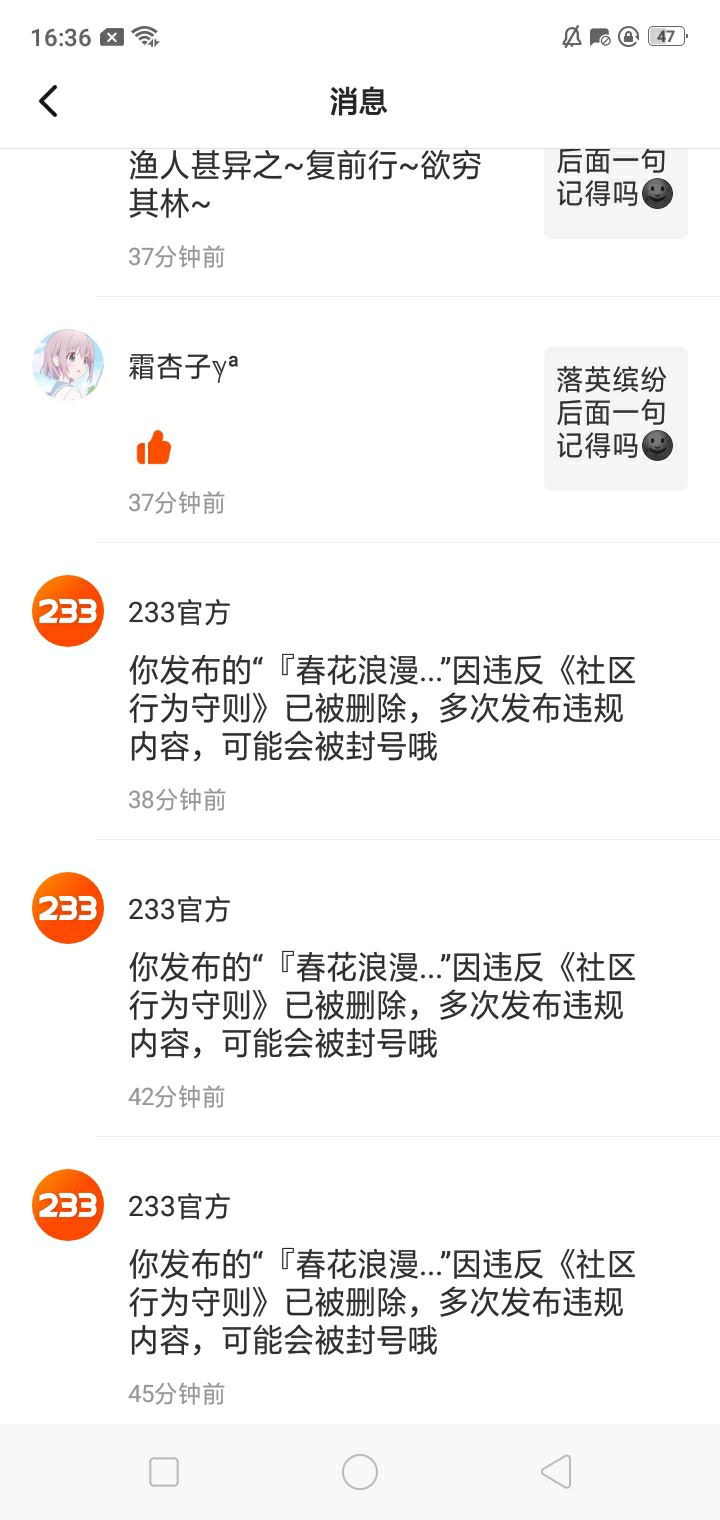Image resolution: width=720 pixels, height=1520 pixels.
Task: View the 落英缤纷 post beside 霜杏子
Action: pos(615,418)
